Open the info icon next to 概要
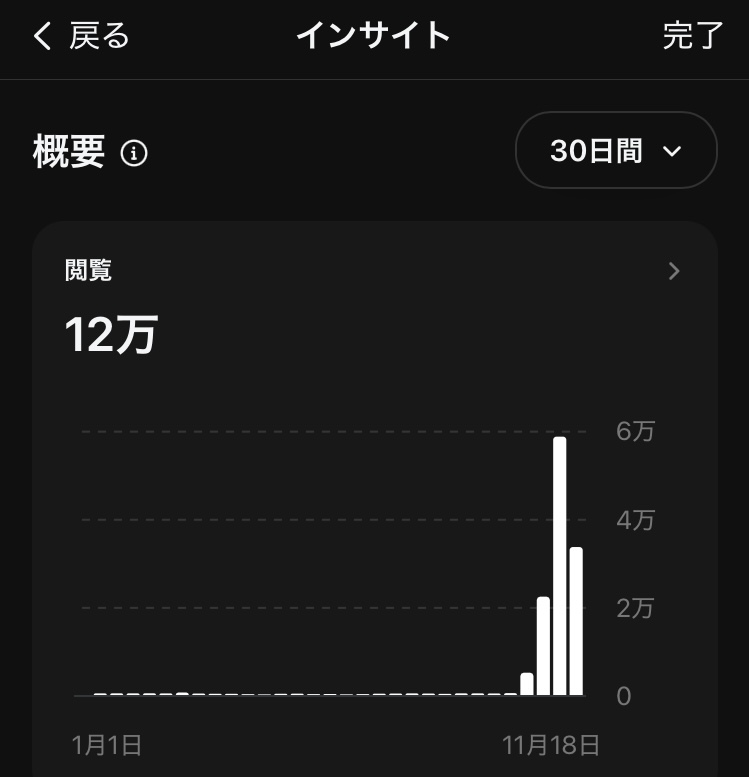Viewport: 749px width, 777px height. click(134, 153)
